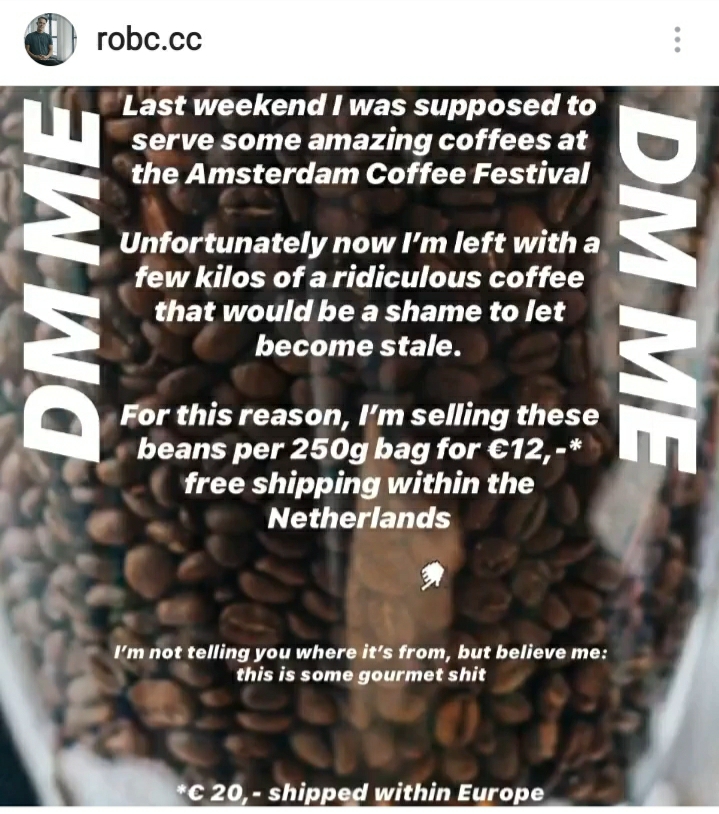Open the robc.cc username link
Screen dimensions: 719x814
(149, 40)
